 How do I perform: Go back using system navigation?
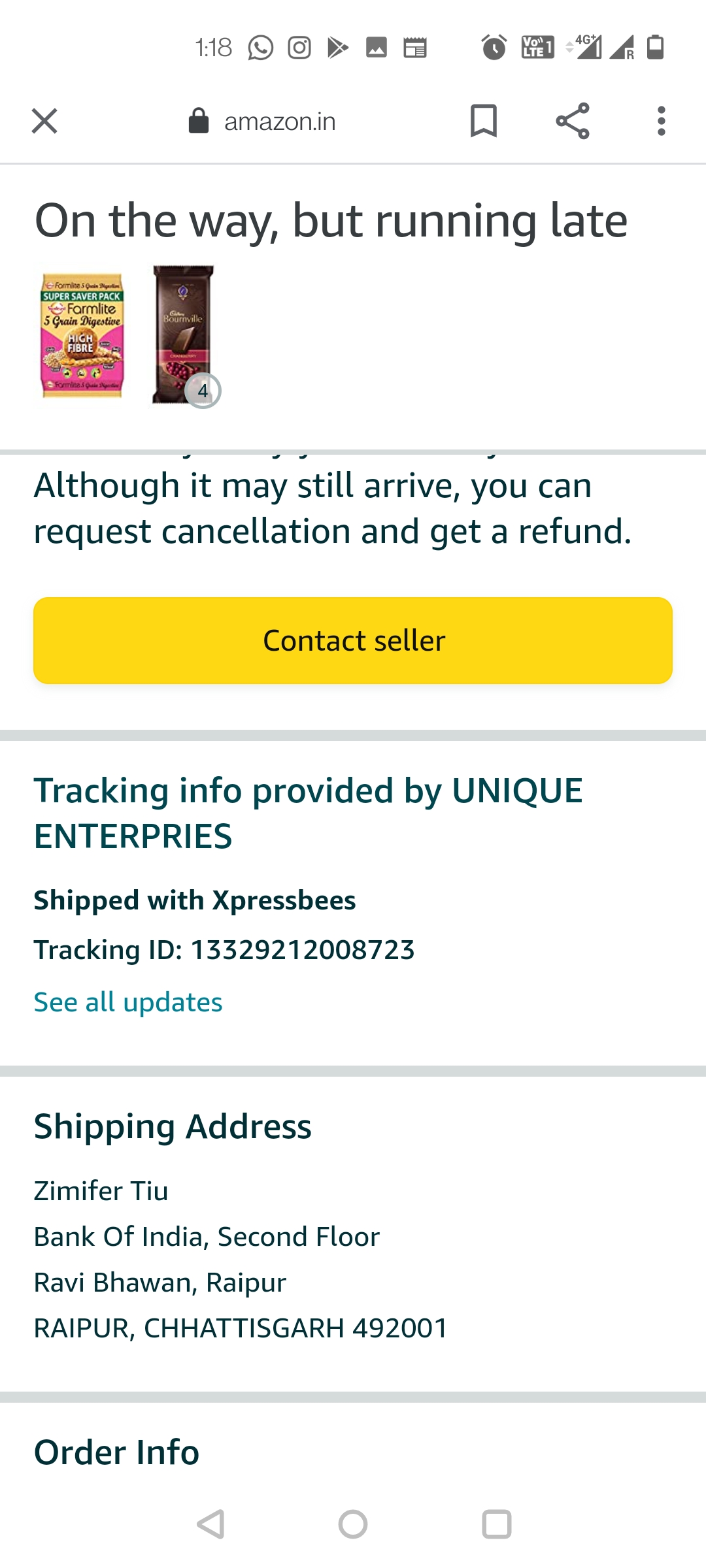(211, 1524)
